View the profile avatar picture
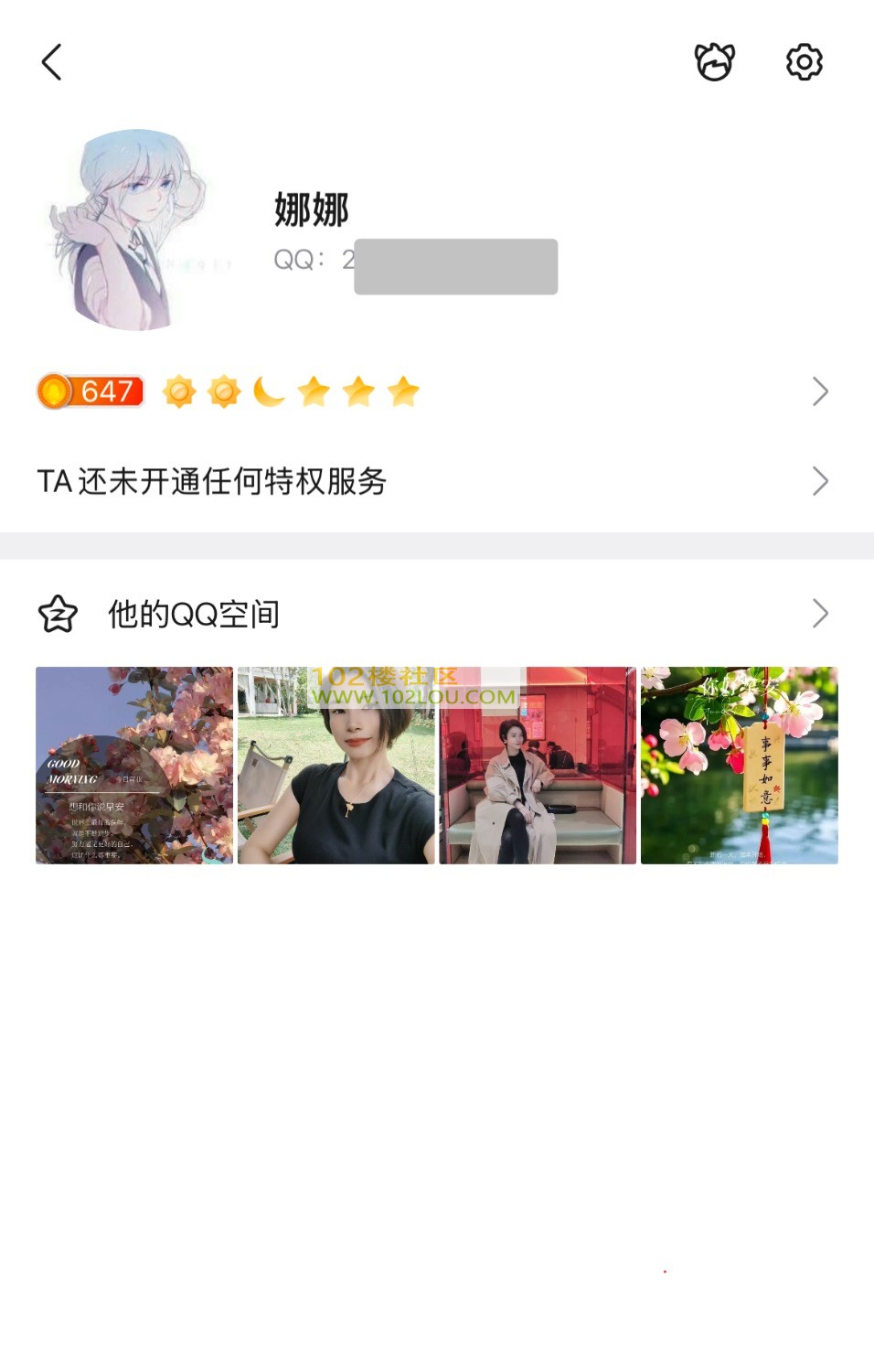This screenshot has height=1372, width=874. [130, 230]
